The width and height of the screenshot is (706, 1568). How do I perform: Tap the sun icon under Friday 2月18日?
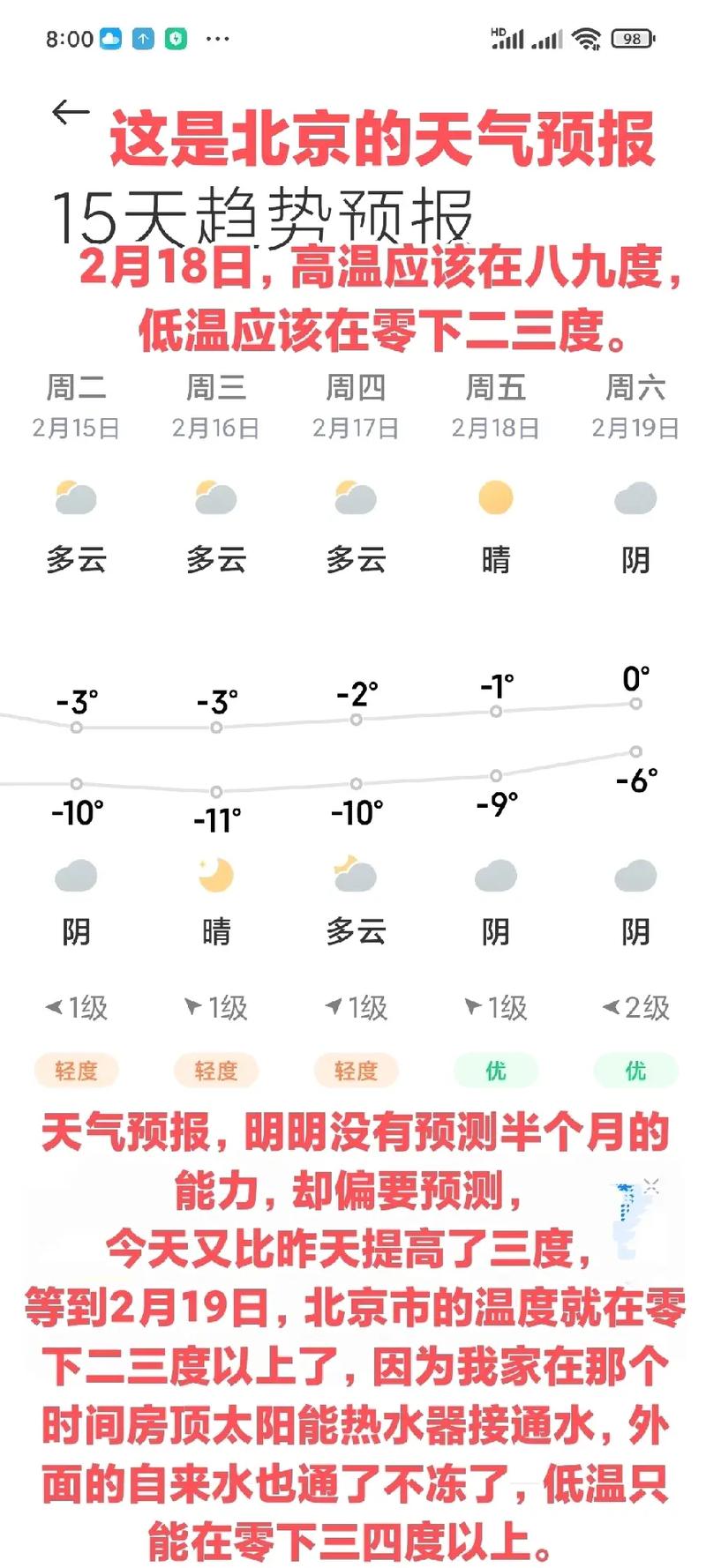coord(495,497)
